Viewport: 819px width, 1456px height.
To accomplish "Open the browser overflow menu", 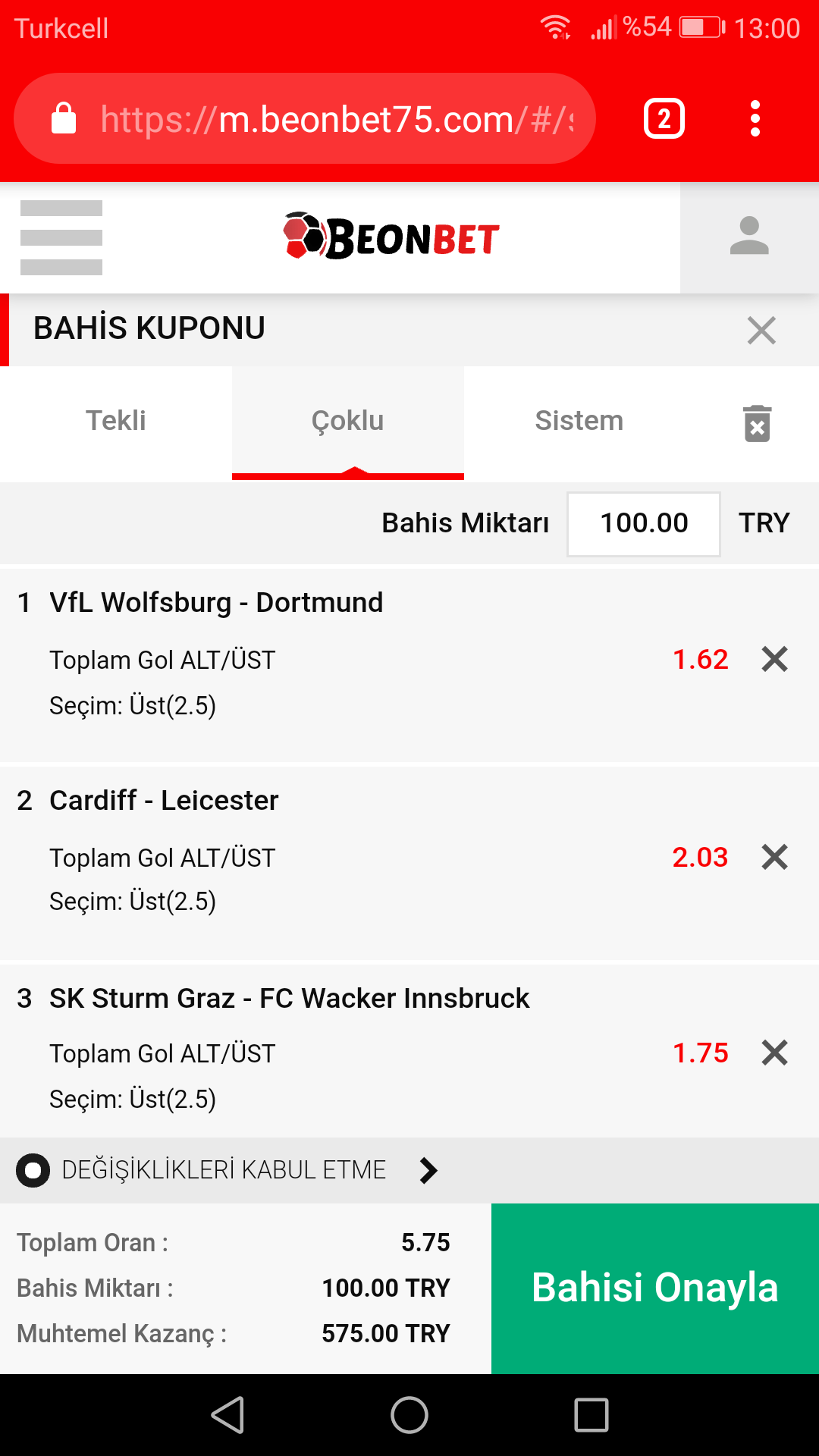I will click(755, 119).
